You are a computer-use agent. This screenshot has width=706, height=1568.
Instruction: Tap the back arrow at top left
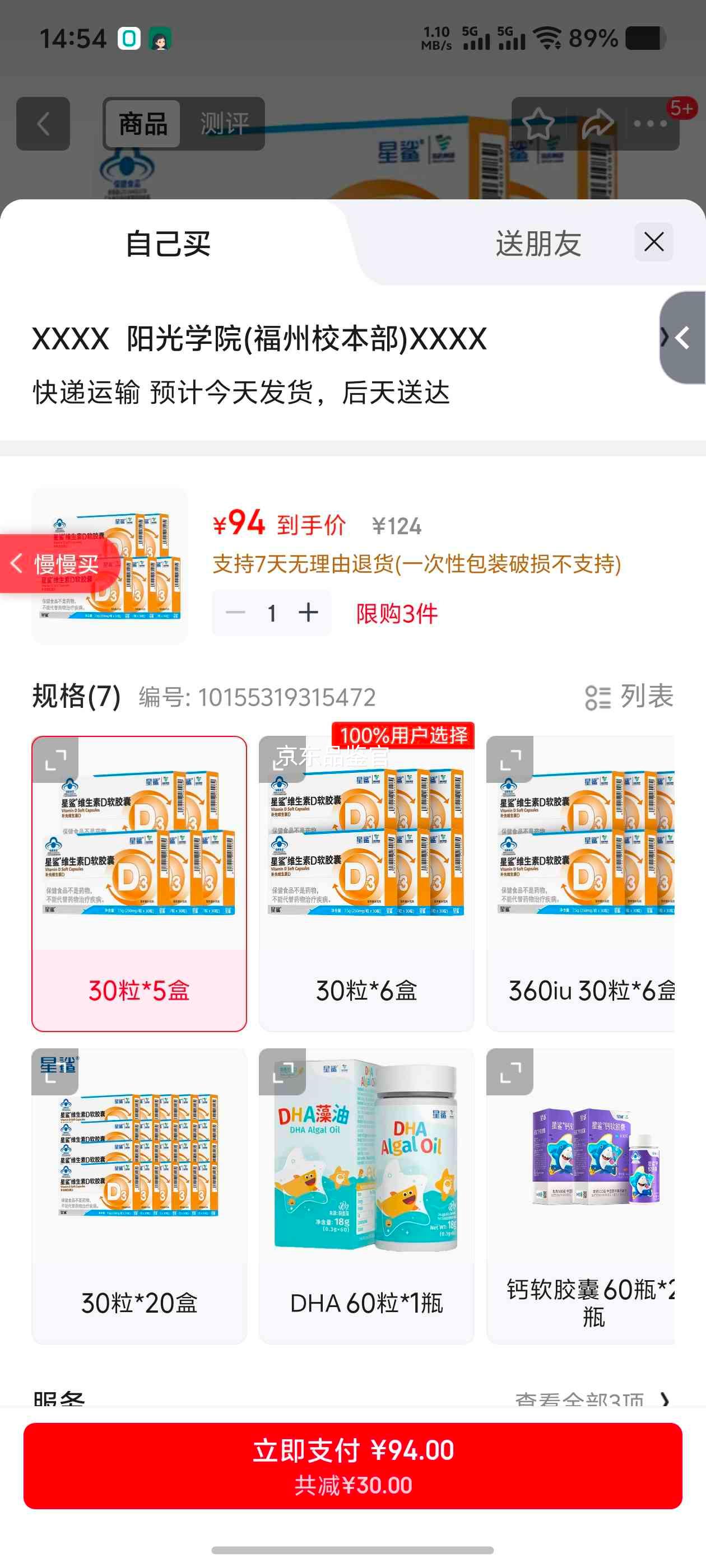pyautogui.click(x=41, y=124)
